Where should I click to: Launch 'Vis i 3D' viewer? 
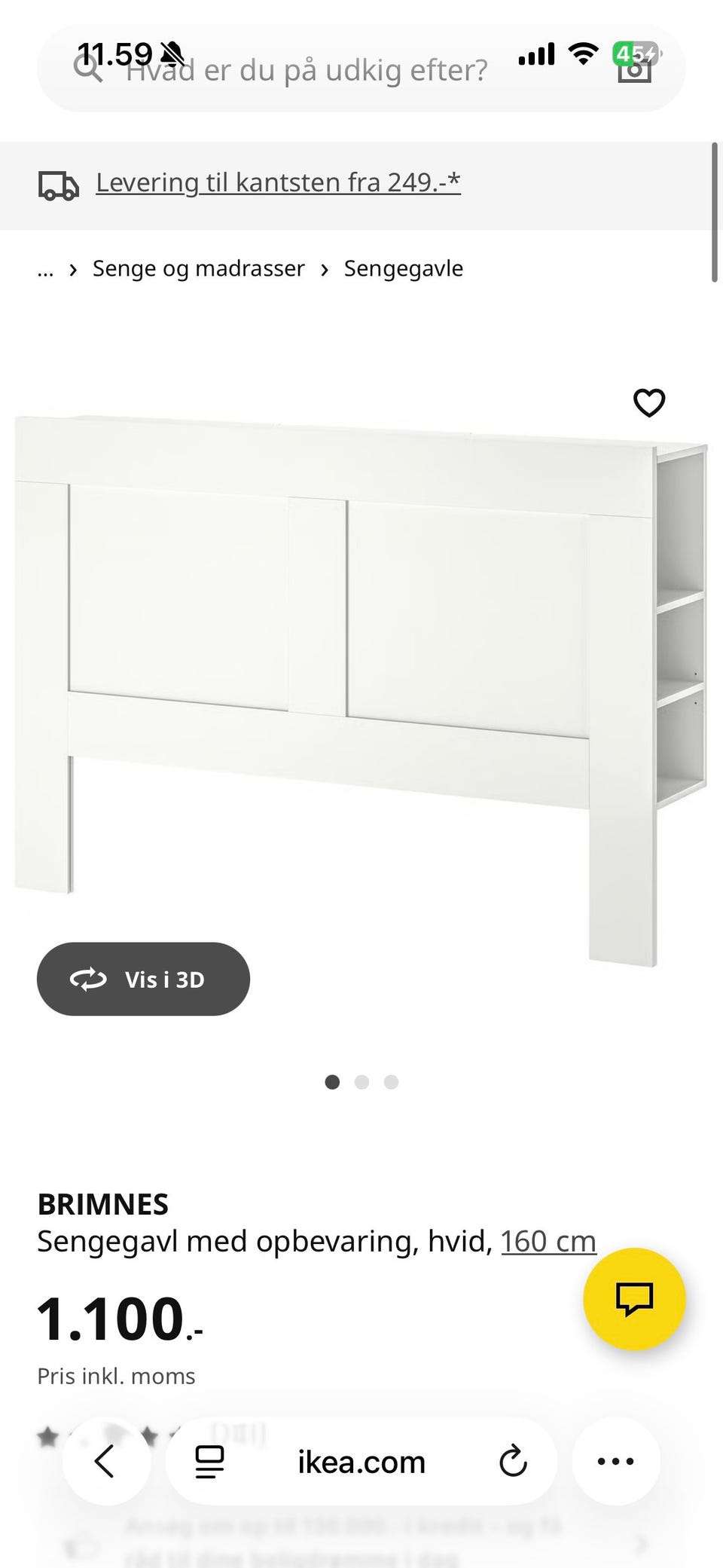(143, 979)
